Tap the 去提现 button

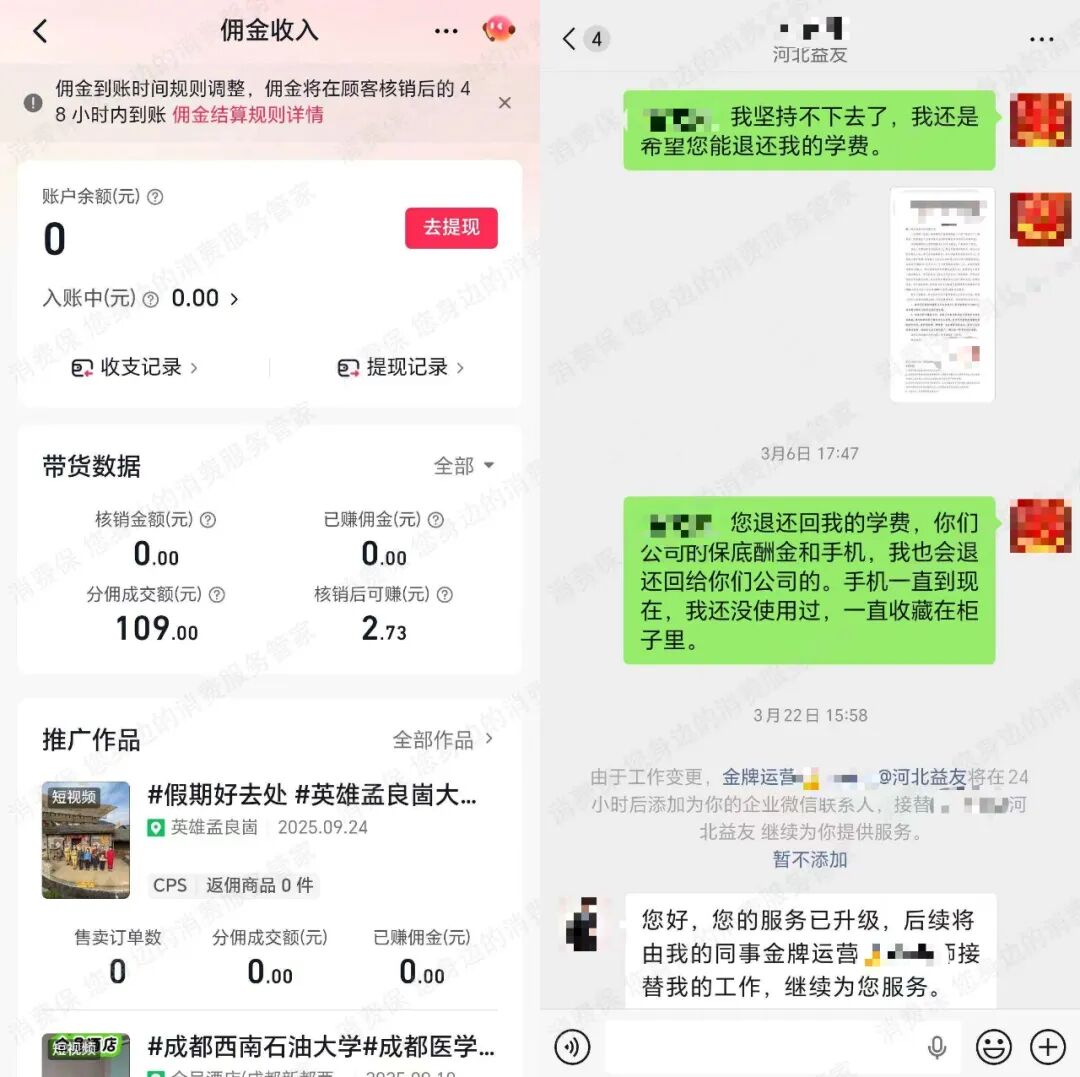point(451,227)
